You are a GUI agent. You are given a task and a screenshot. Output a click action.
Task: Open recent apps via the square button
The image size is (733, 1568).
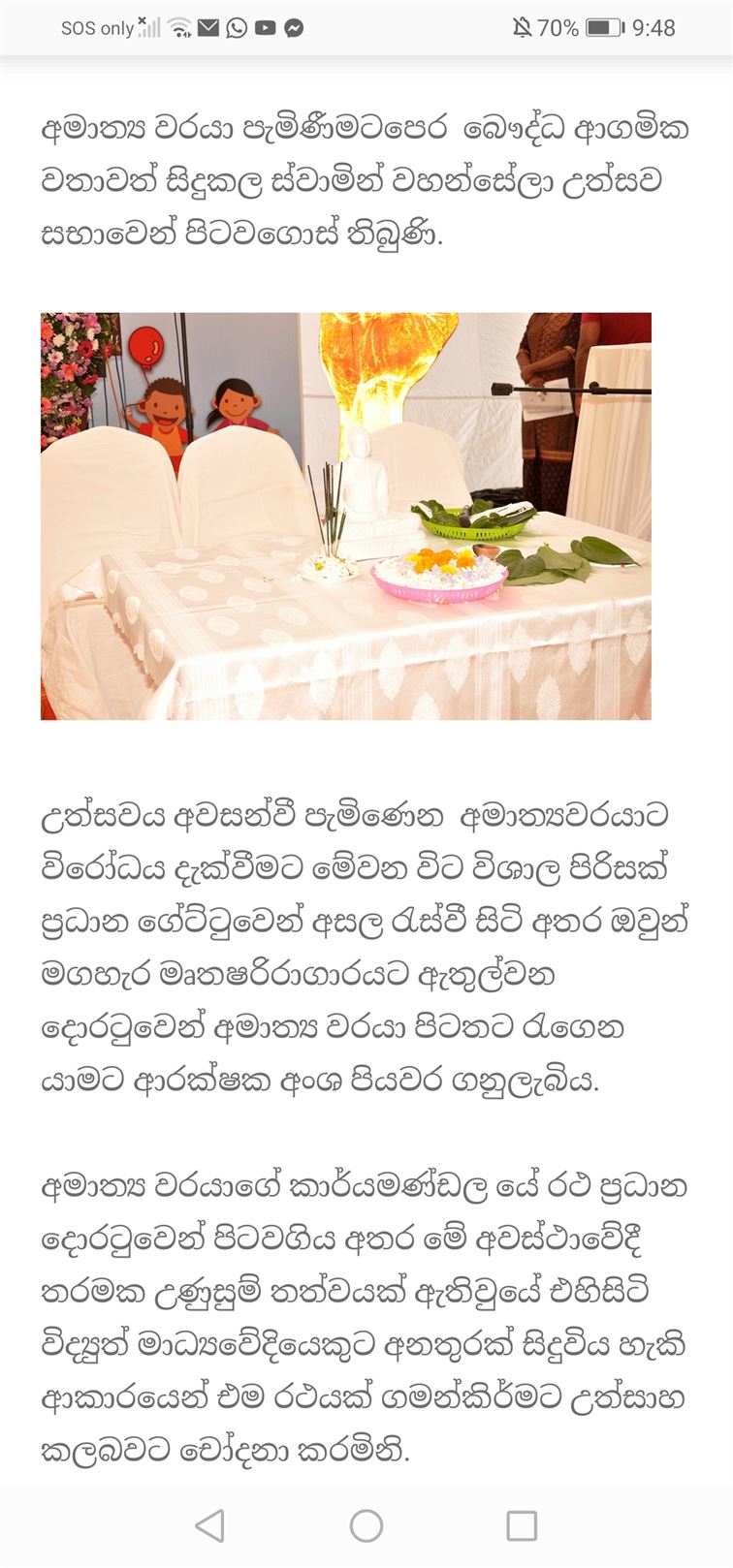[522, 1525]
